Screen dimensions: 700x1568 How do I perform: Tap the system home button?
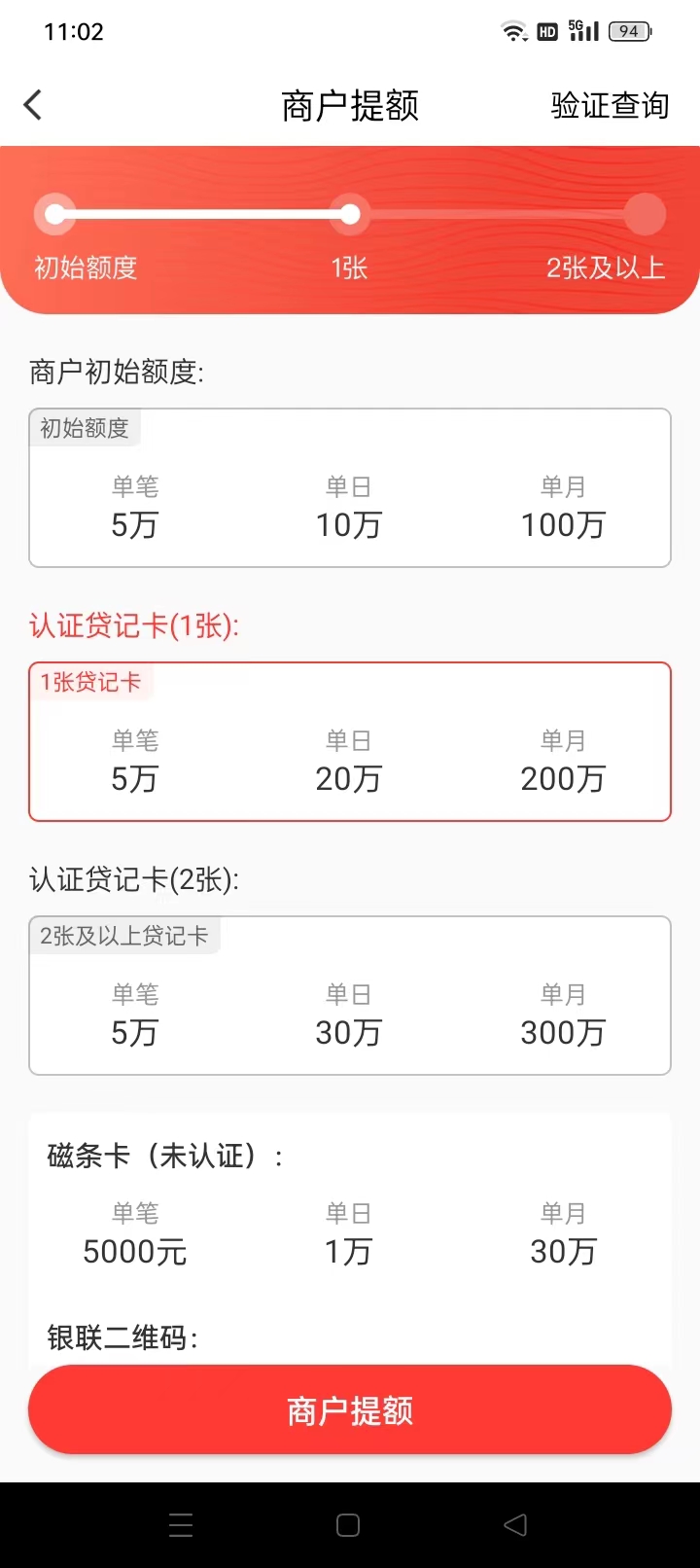(x=348, y=1525)
